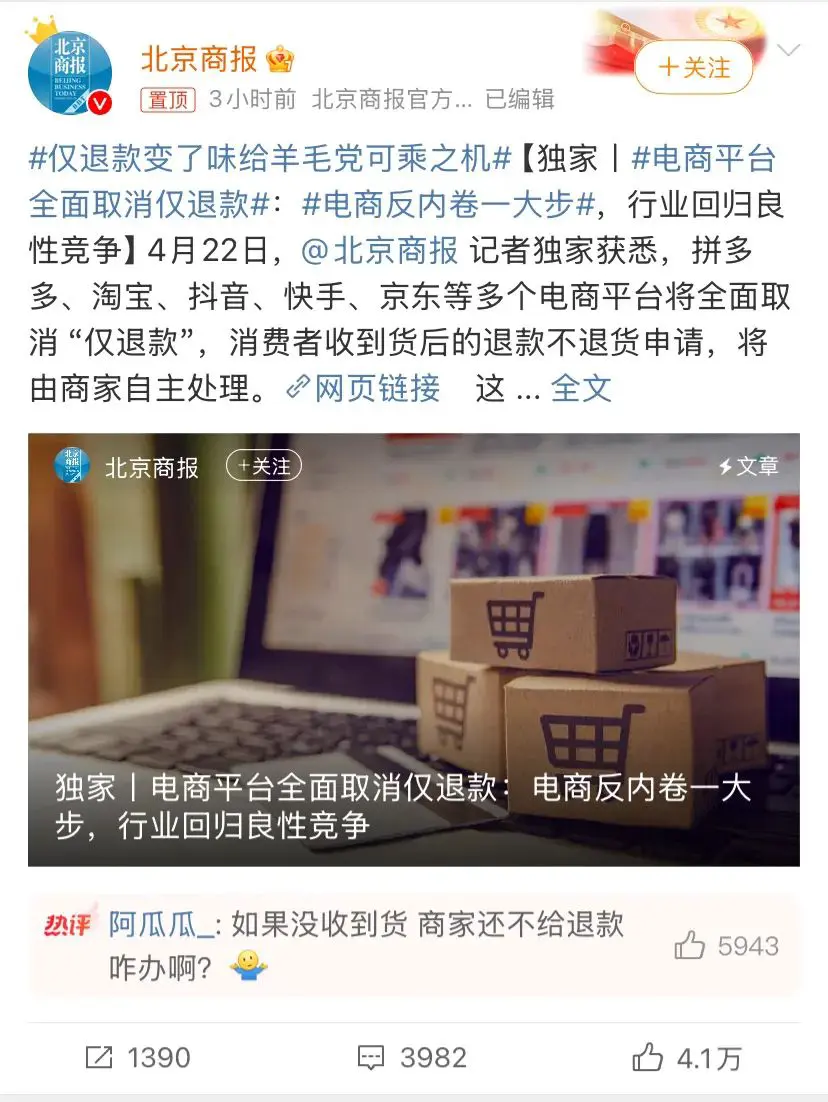Follow via 关注 button on the article card
The height and width of the screenshot is (1102, 828).
[263, 466]
